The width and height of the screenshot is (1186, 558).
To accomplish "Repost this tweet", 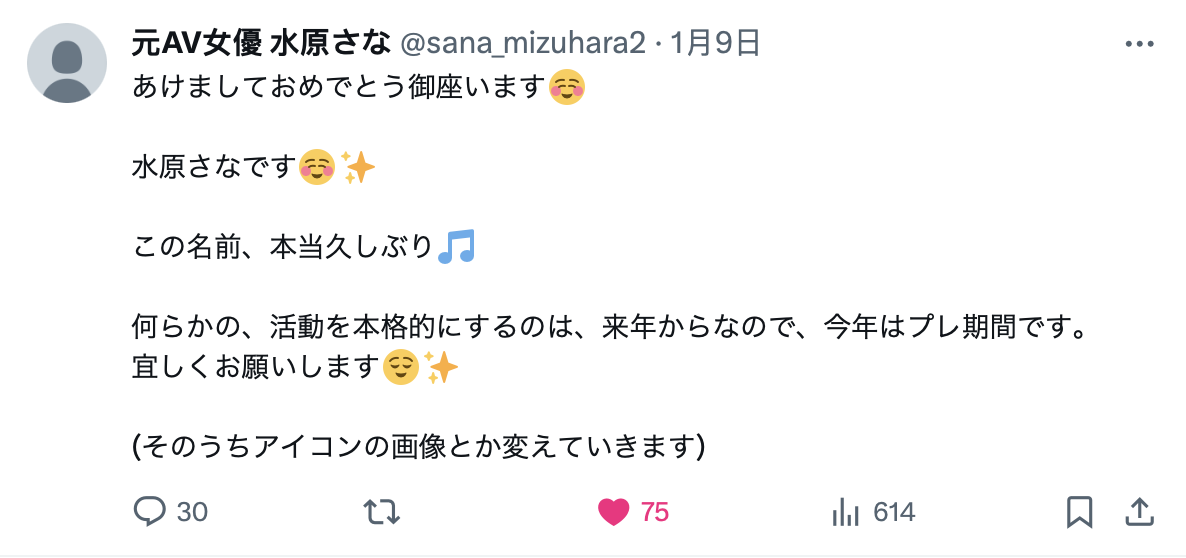I will point(381,513).
